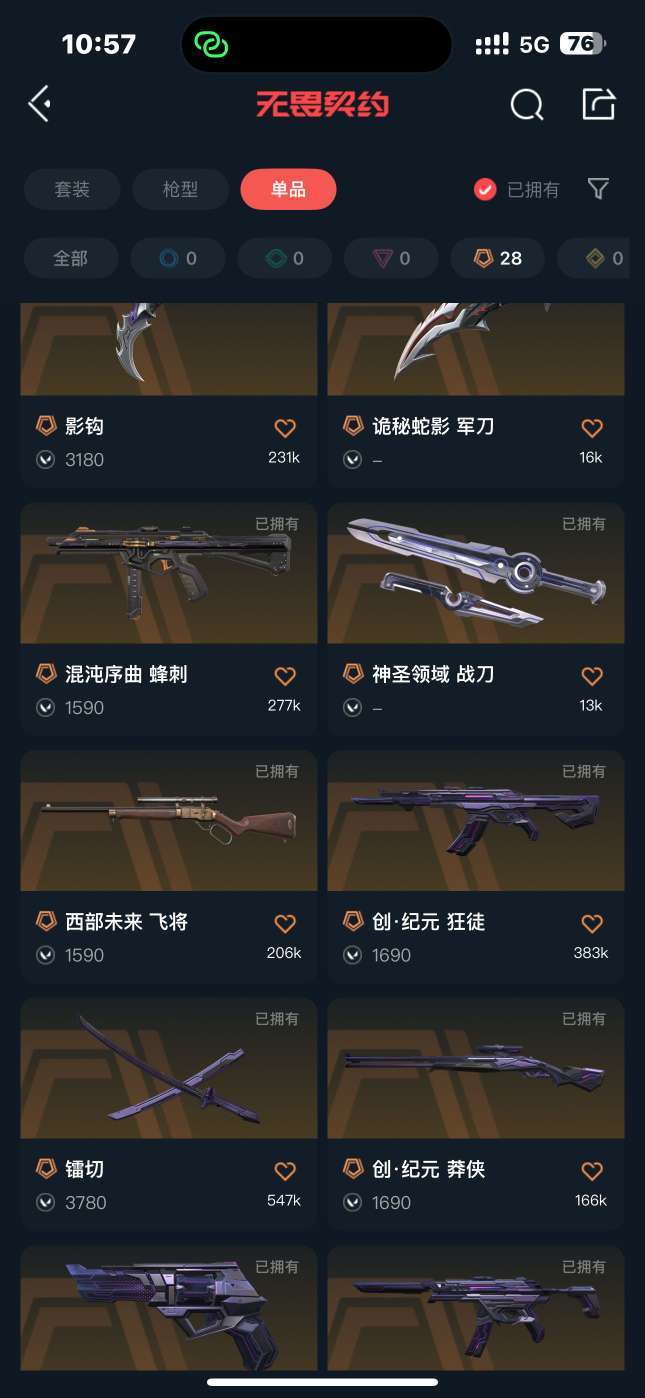Filter by the tier chip showing 28
Image resolution: width=645 pixels, height=1398 pixels.
click(497, 258)
